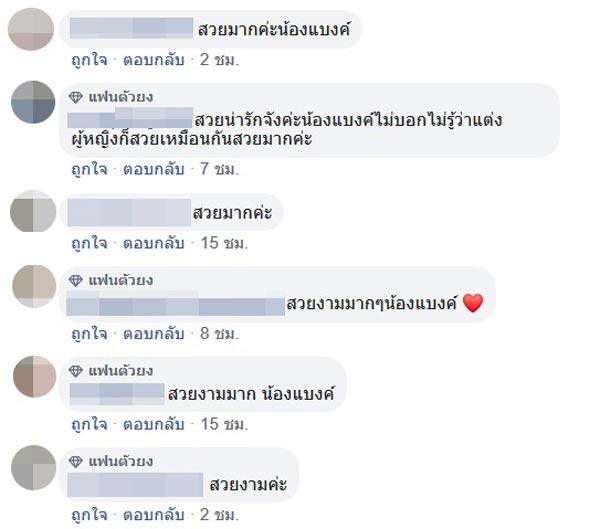This screenshot has width=600, height=529.
Task: Like the comment 'สวยงามมาก น้องแบงค์'
Action: (88, 424)
